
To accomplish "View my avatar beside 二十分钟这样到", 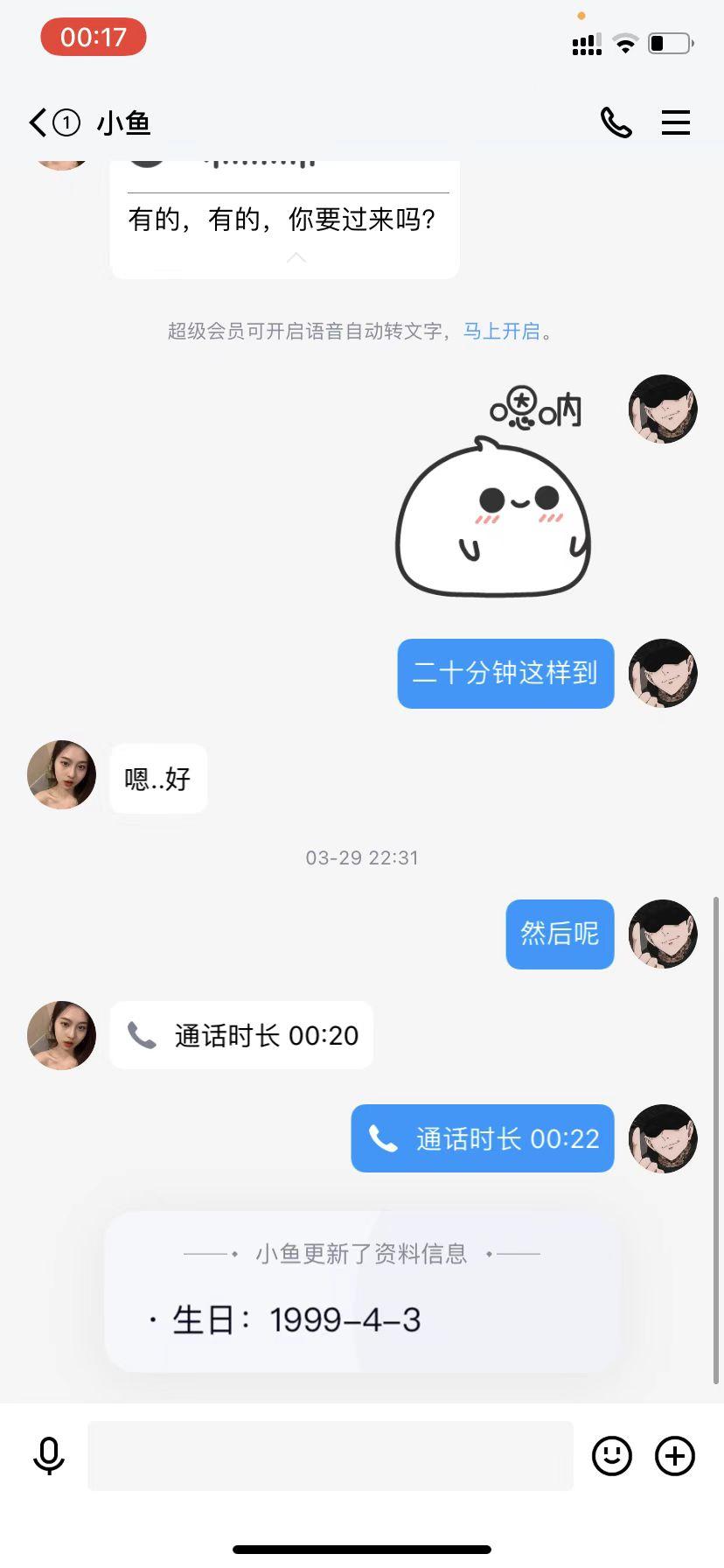I will [663, 673].
